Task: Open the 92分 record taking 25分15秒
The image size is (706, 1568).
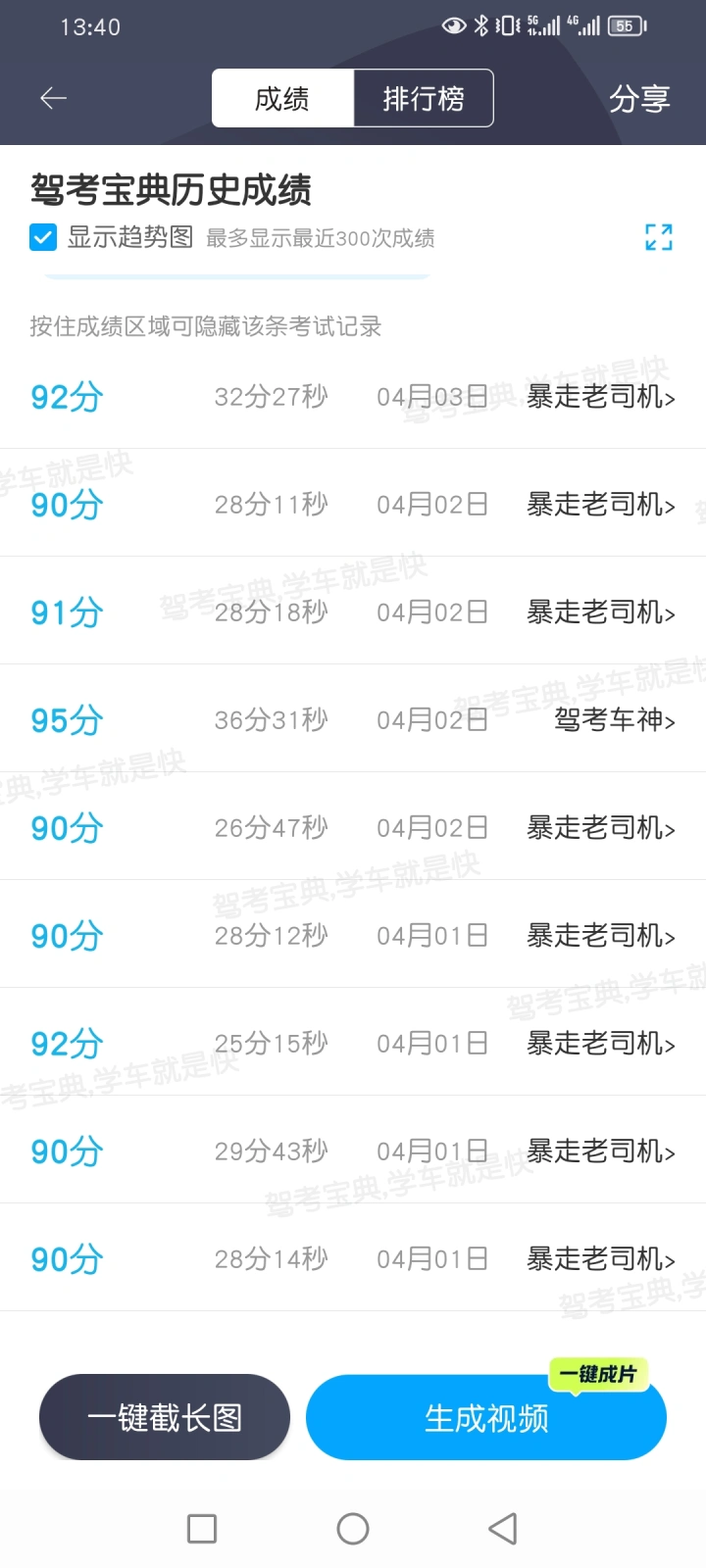Action: (x=353, y=1044)
